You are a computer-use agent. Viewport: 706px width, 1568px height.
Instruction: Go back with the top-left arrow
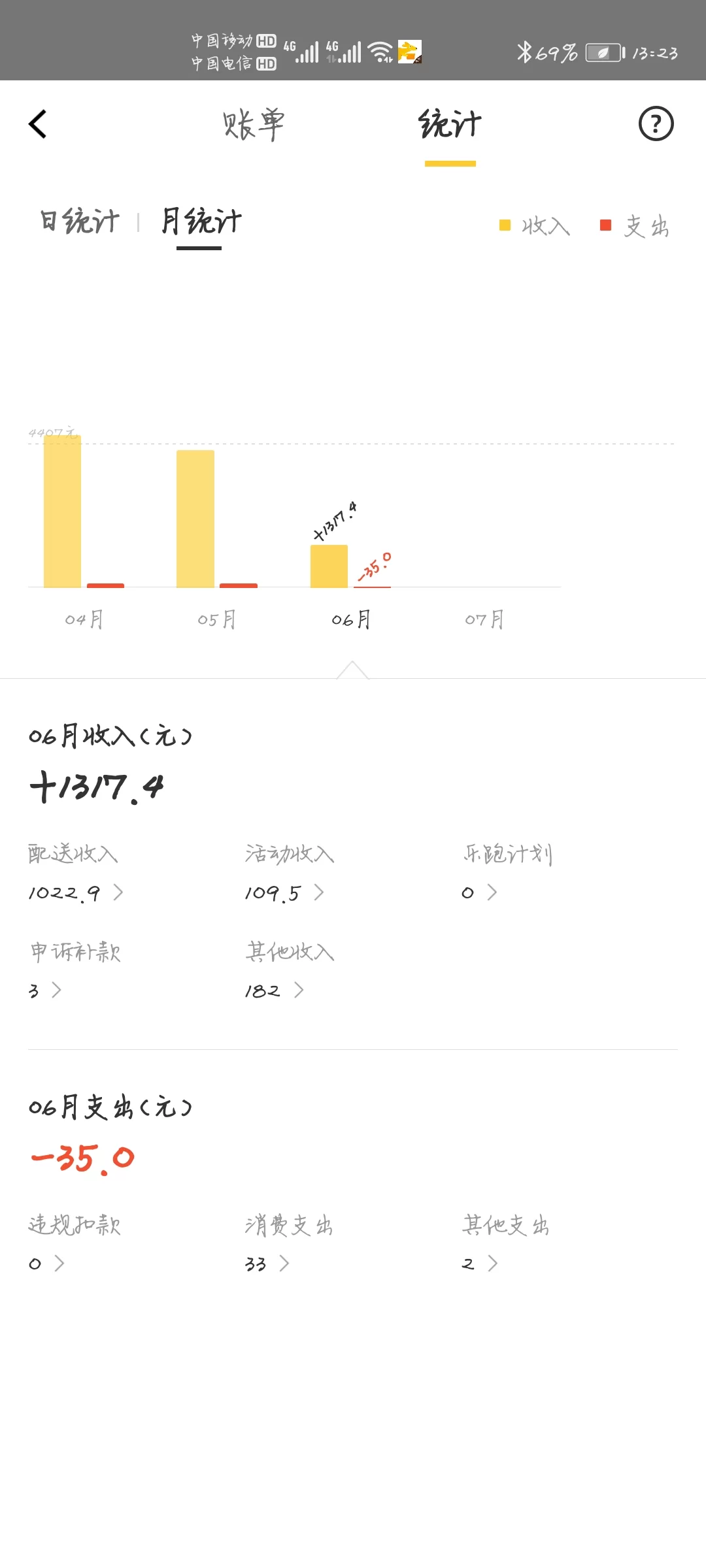click(x=38, y=123)
